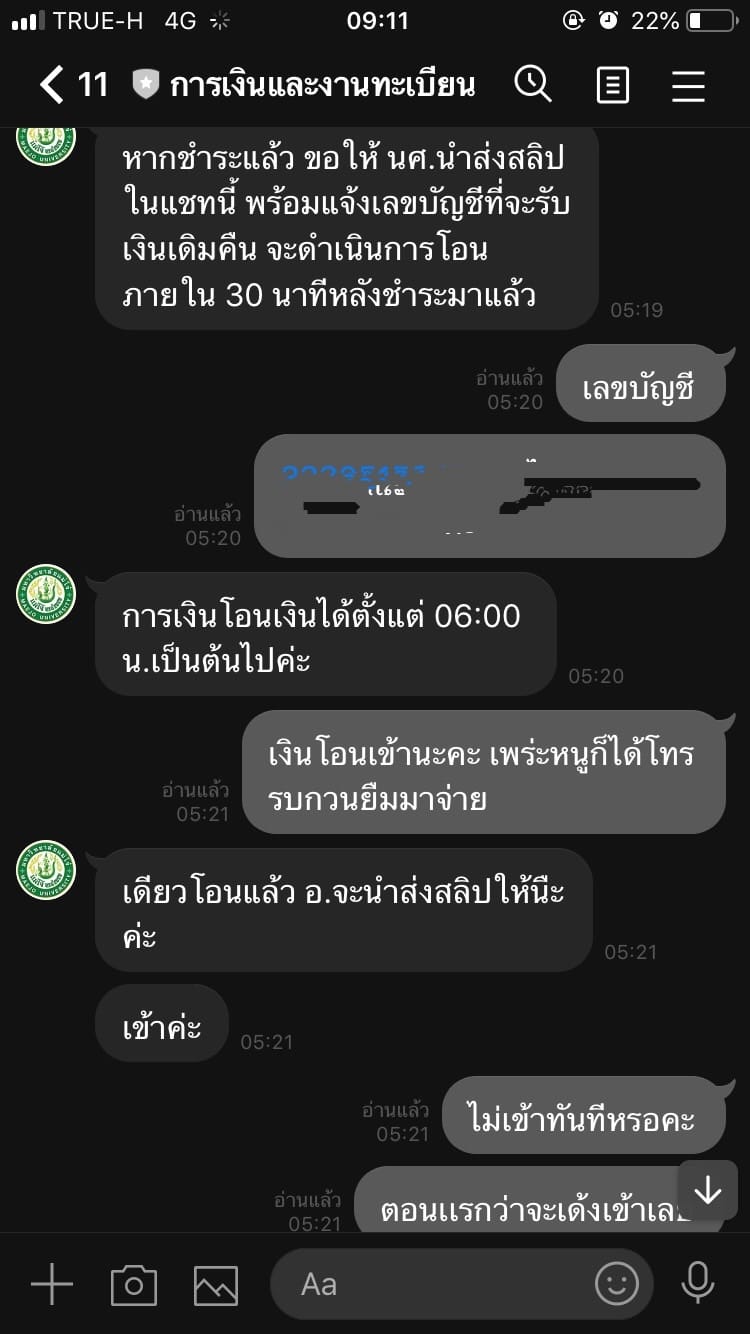Screen dimensions: 750x1334
Task: Launch the camera from chat
Action: [x=134, y=1283]
